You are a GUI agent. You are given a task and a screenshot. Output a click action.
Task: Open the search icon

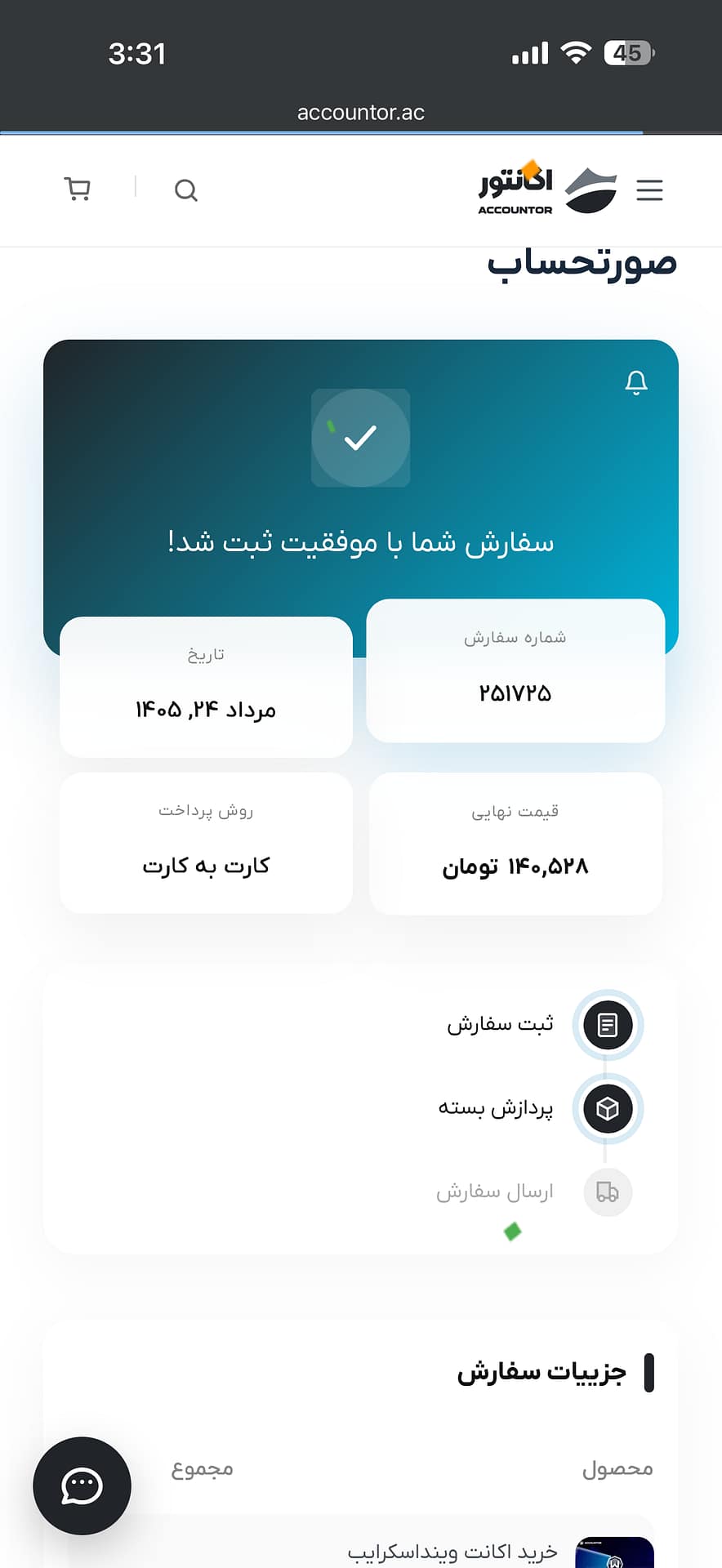186,190
